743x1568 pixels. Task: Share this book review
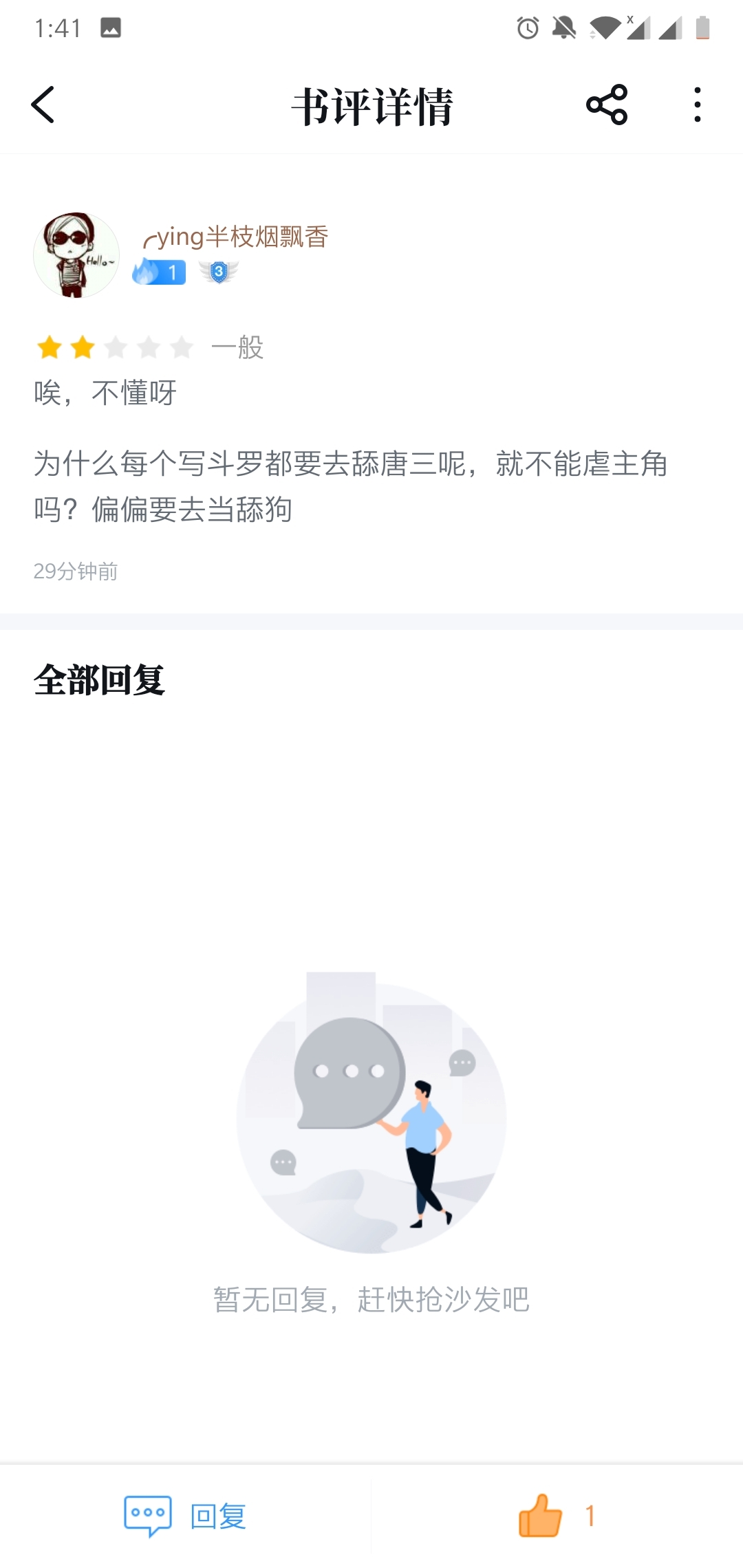coord(607,105)
